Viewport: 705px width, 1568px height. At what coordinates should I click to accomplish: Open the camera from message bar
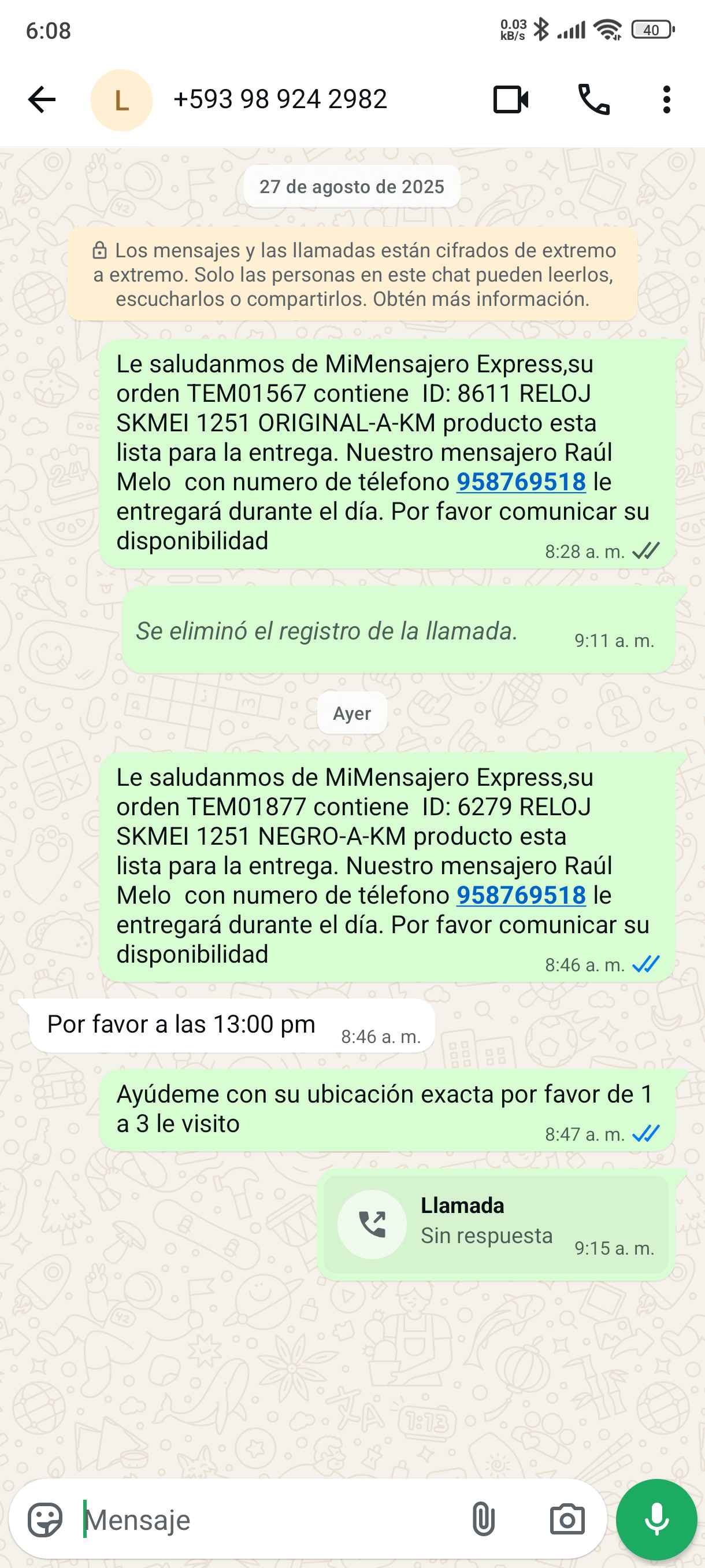tap(567, 1520)
